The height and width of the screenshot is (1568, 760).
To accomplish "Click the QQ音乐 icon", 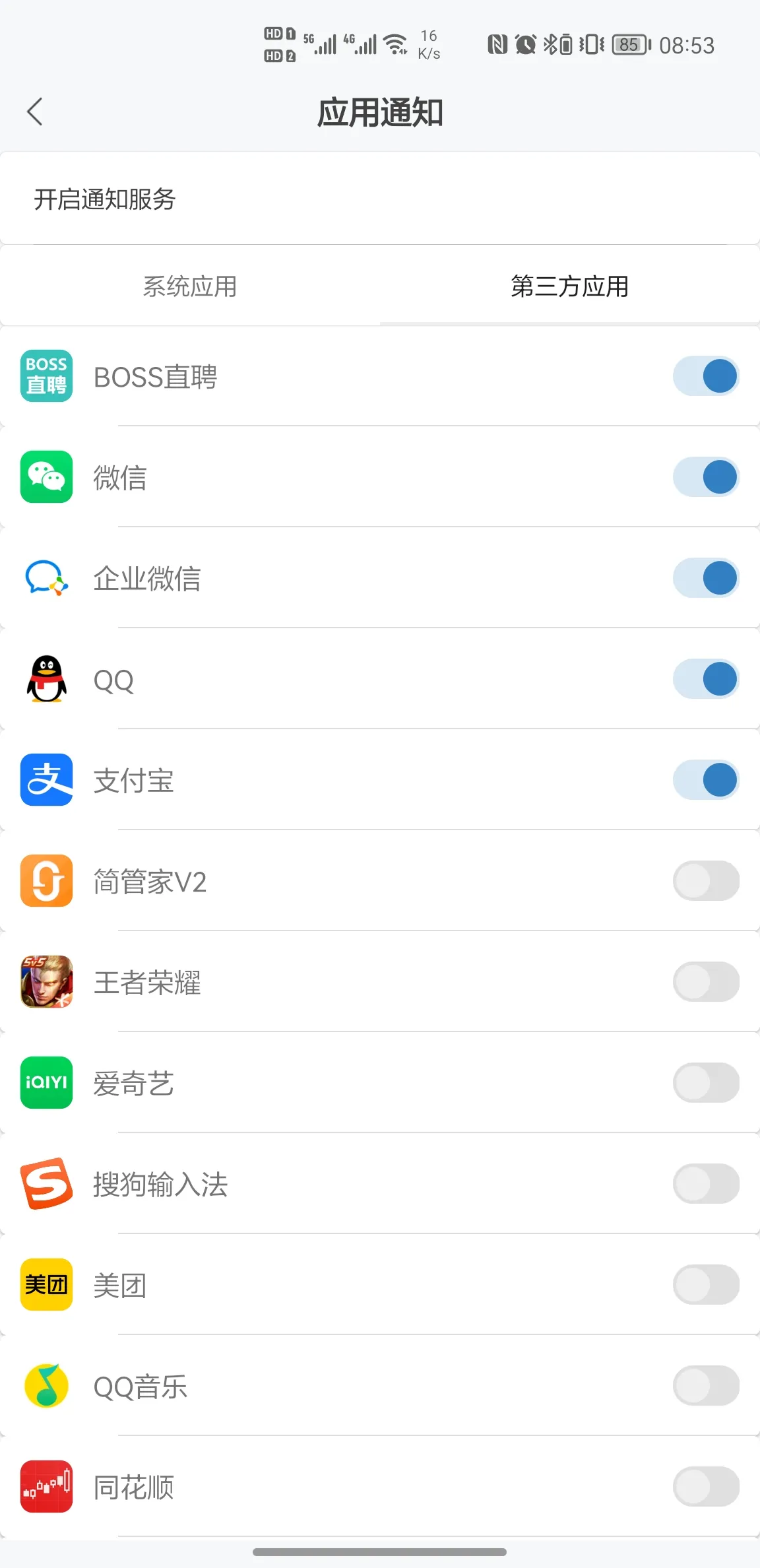I will click(46, 1386).
